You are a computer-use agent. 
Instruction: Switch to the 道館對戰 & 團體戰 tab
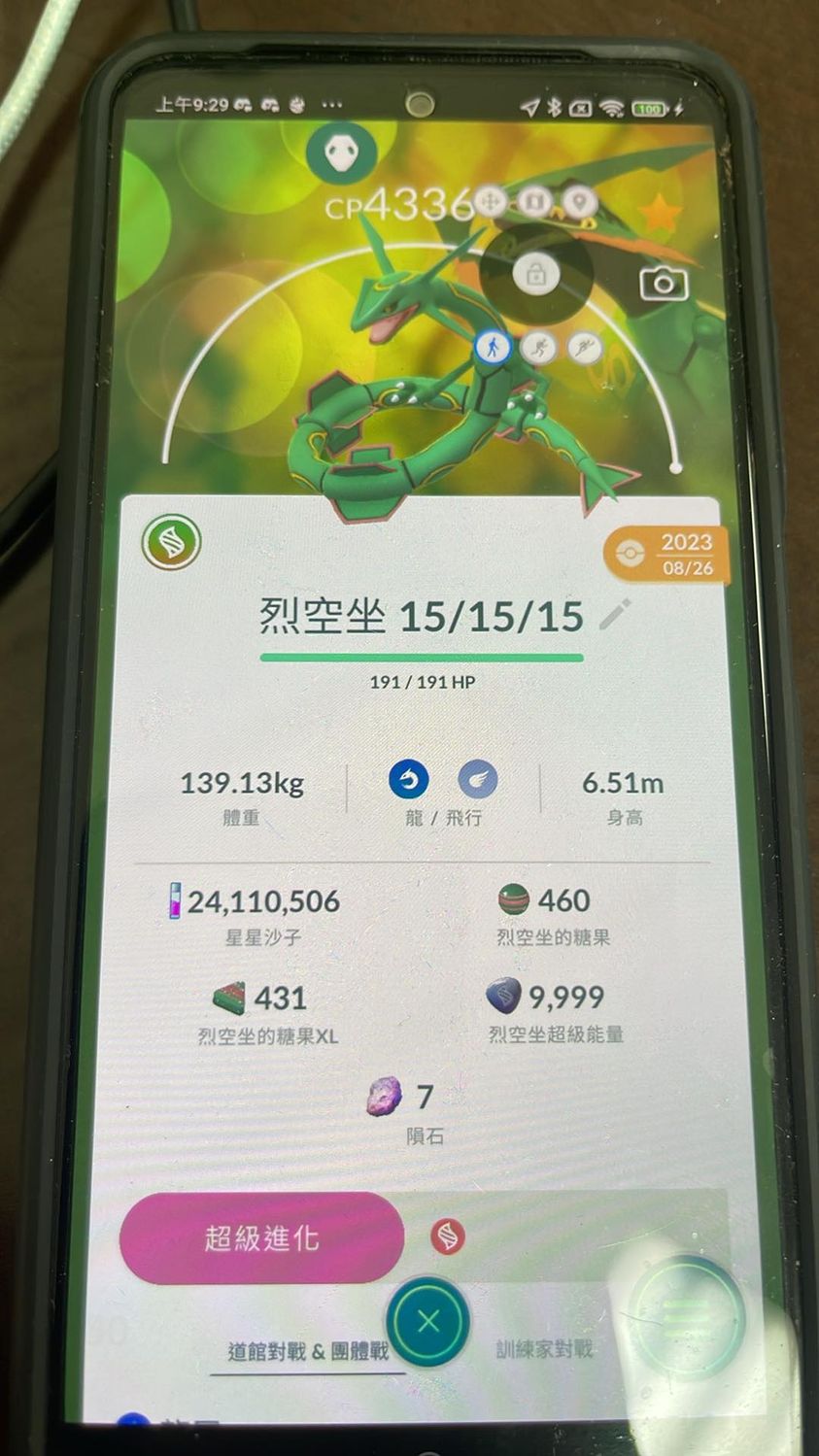[x=308, y=1351]
